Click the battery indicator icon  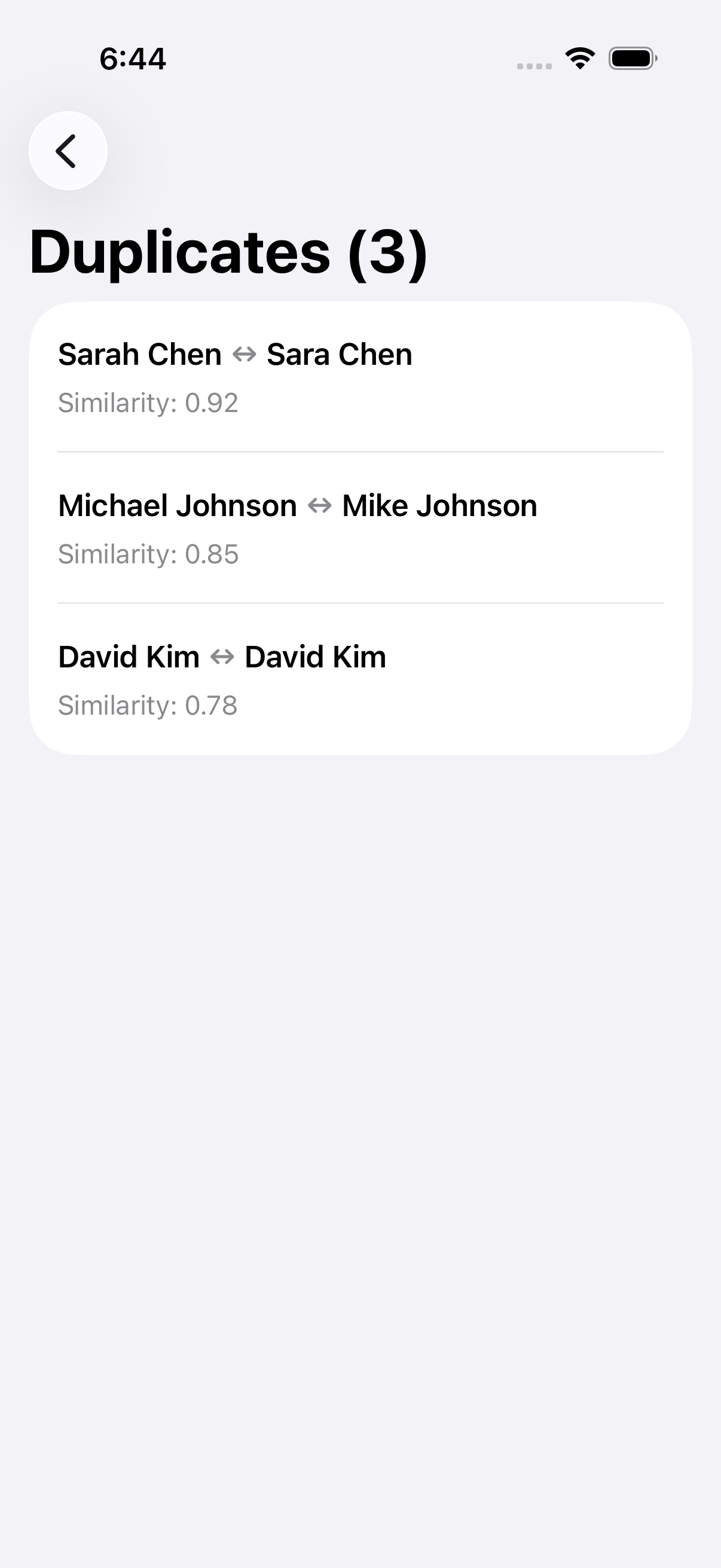pos(633,58)
